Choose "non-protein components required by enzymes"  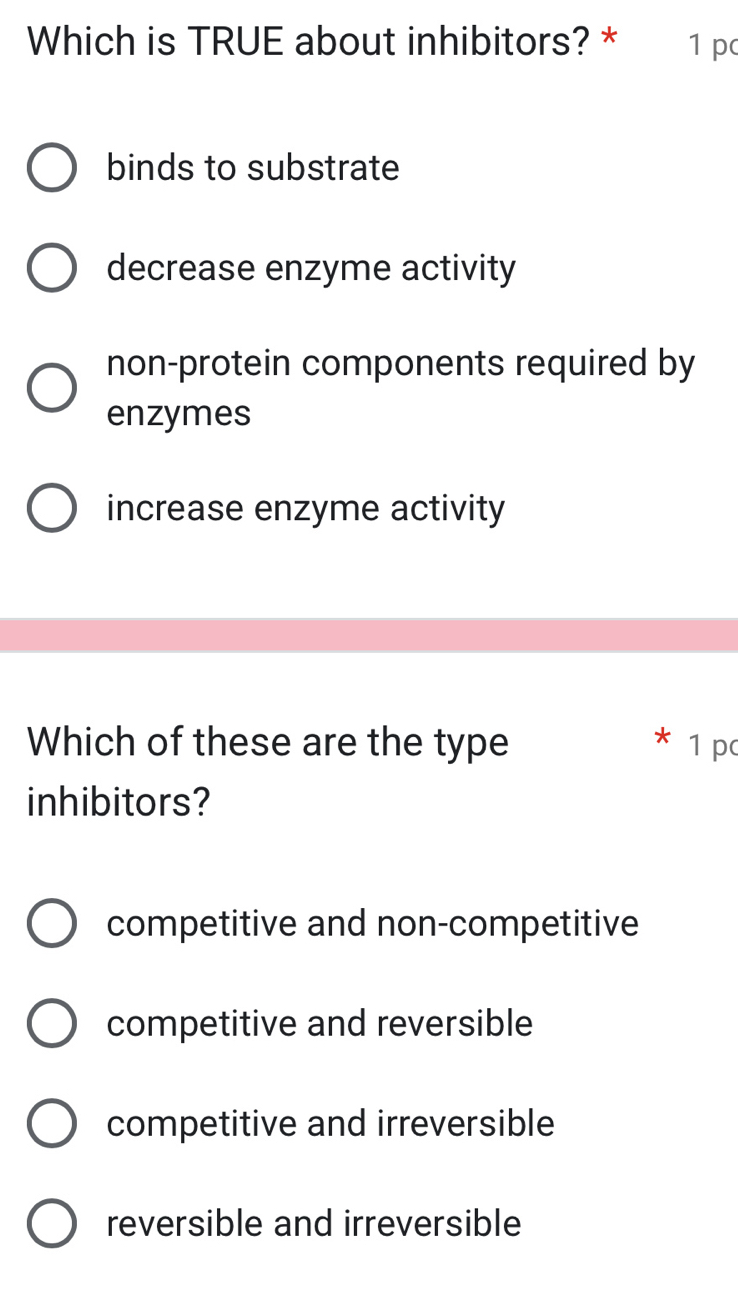pyautogui.click(x=52, y=387)
